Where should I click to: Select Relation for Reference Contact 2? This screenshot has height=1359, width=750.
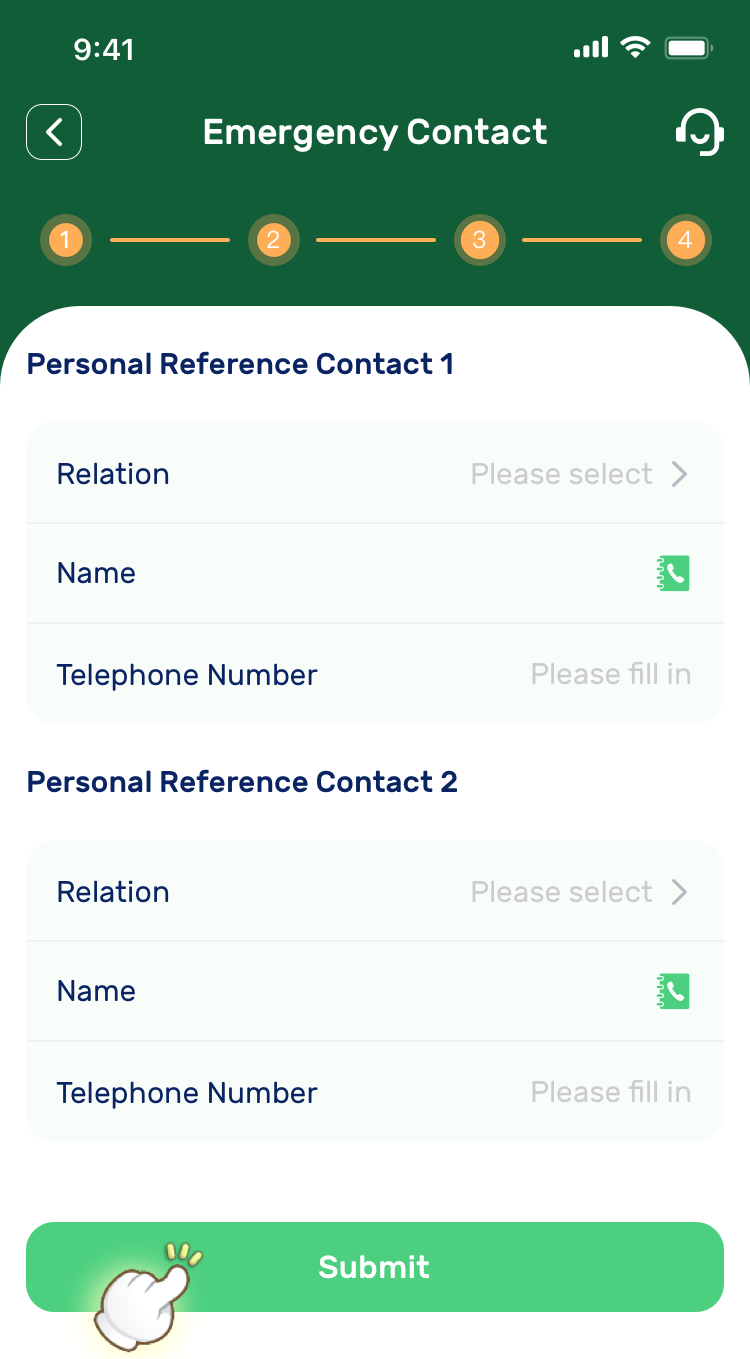coord(375,891)
